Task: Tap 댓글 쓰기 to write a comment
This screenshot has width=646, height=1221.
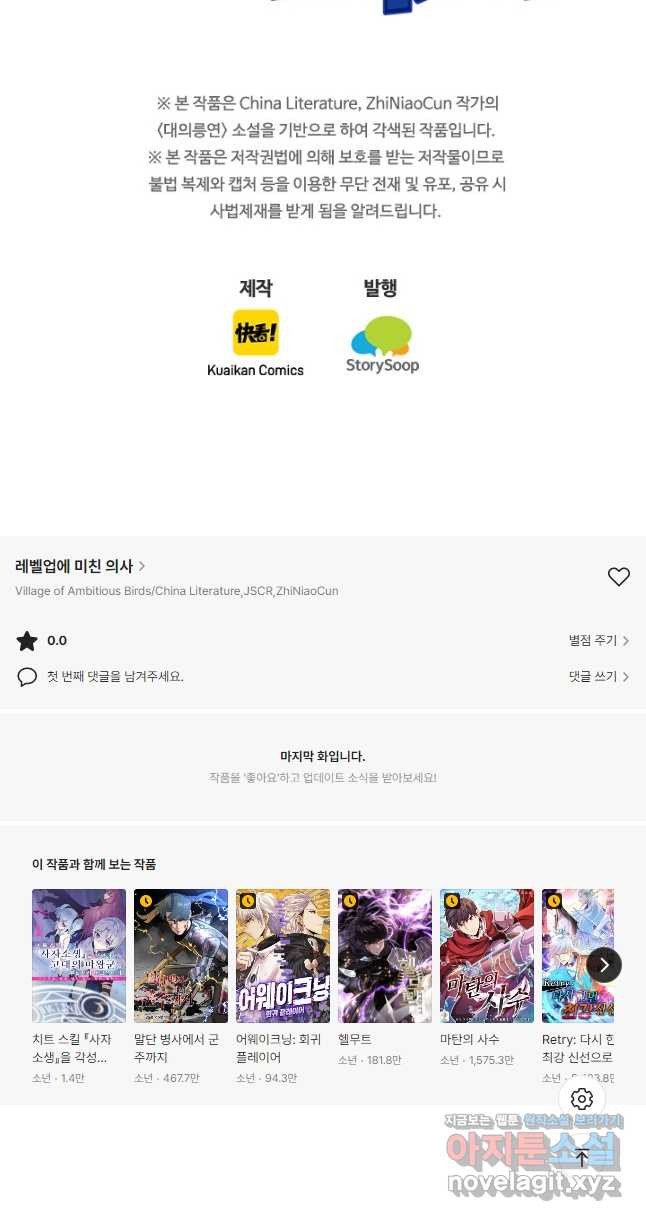Action: coord(598,677)
